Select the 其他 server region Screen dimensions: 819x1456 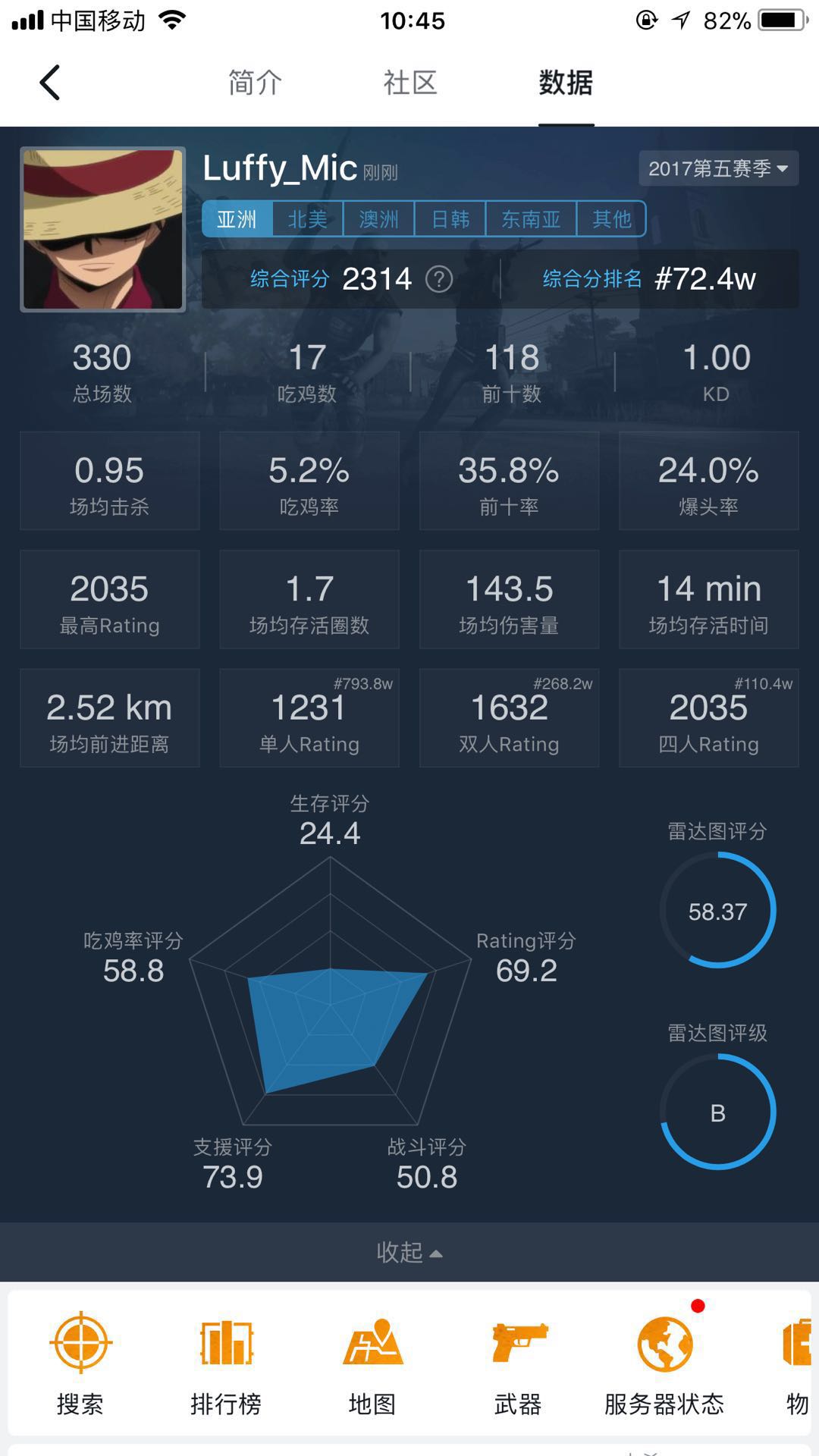[x=611, y=219]
